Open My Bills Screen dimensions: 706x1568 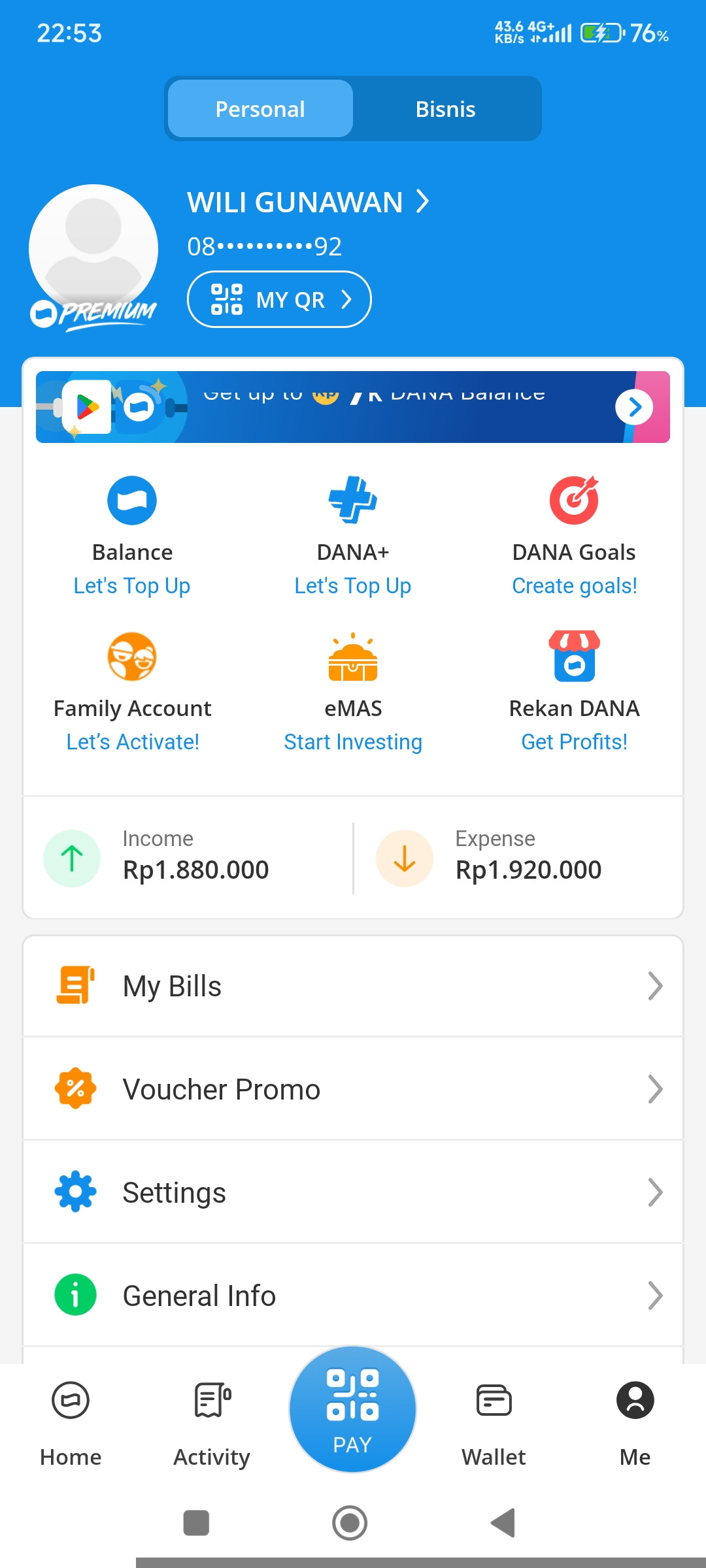[x=353, y=987]
